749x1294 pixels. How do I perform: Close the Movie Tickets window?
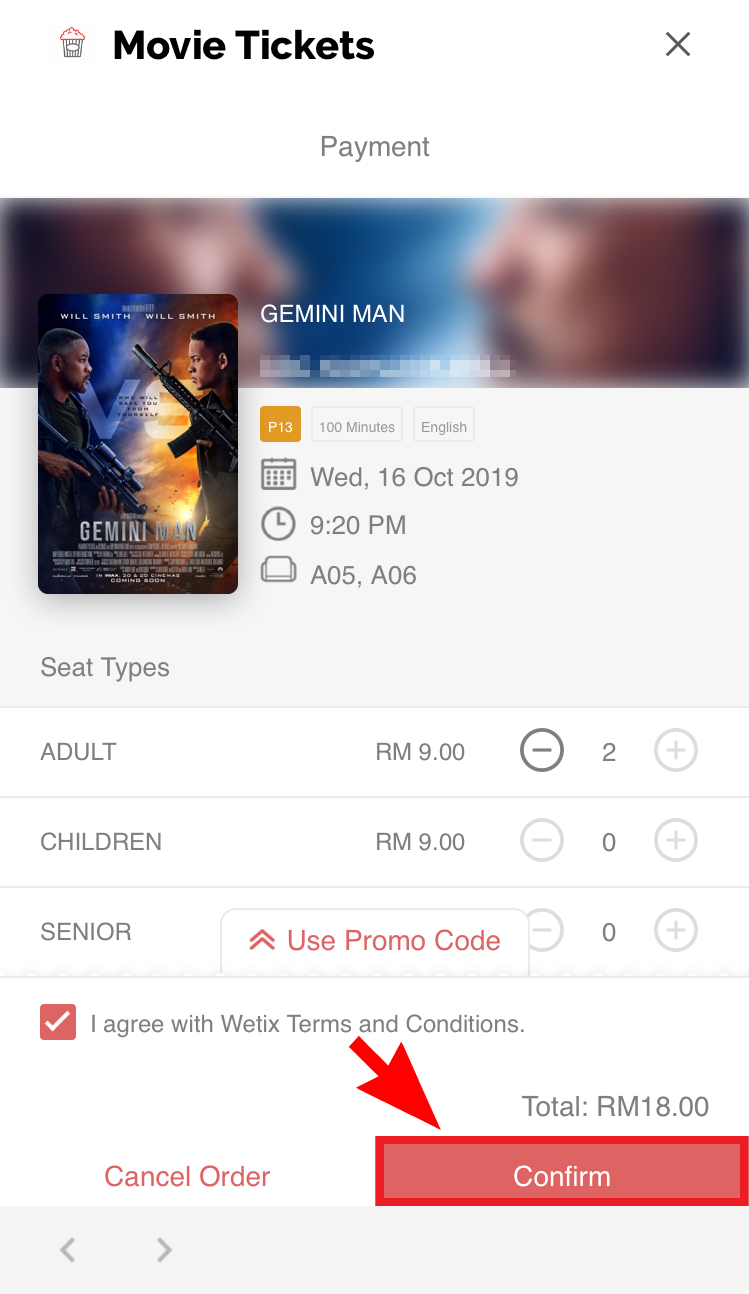[678, 44]
